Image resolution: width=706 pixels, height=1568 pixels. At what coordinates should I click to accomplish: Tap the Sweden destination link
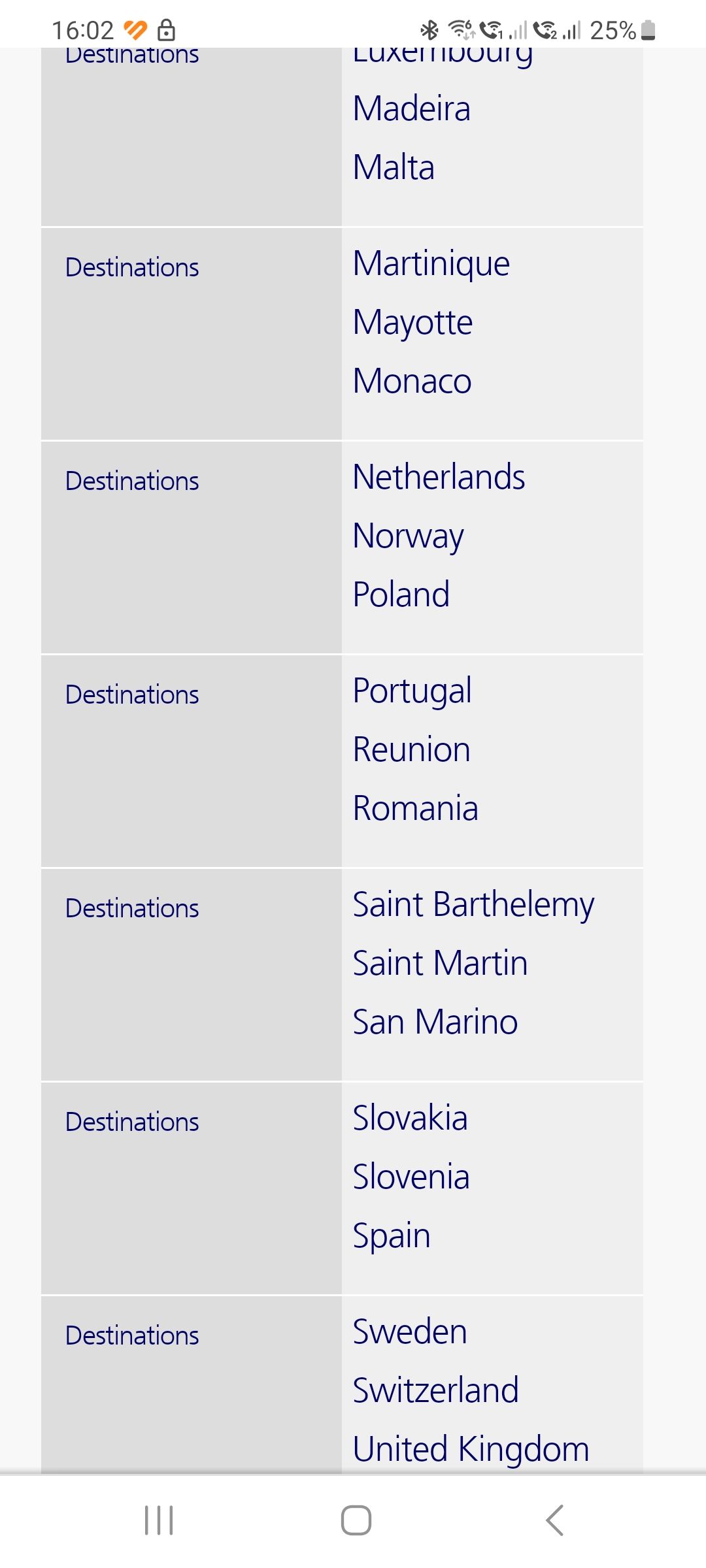point(409,1331)
